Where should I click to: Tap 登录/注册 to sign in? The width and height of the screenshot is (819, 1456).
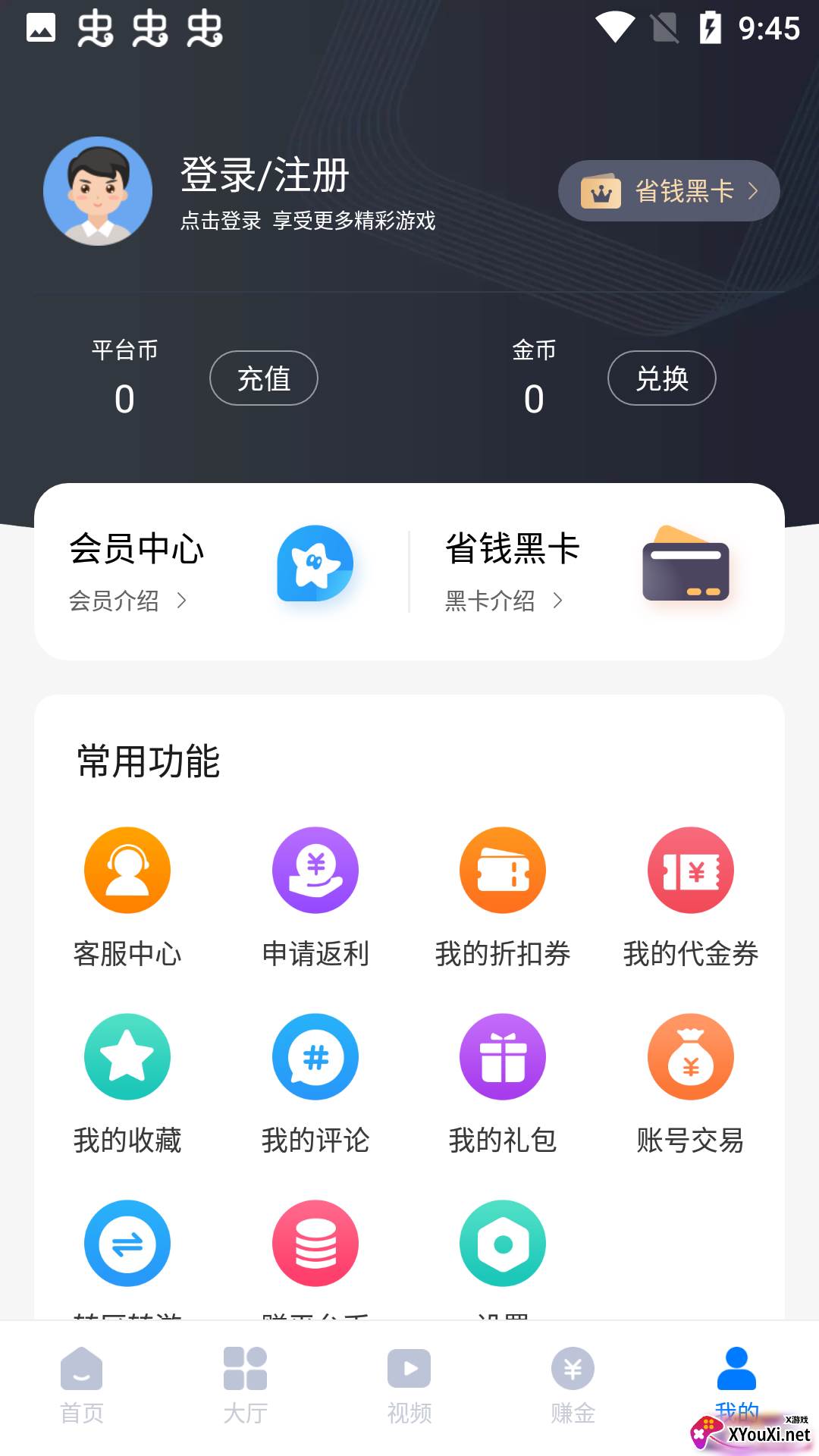265,175
